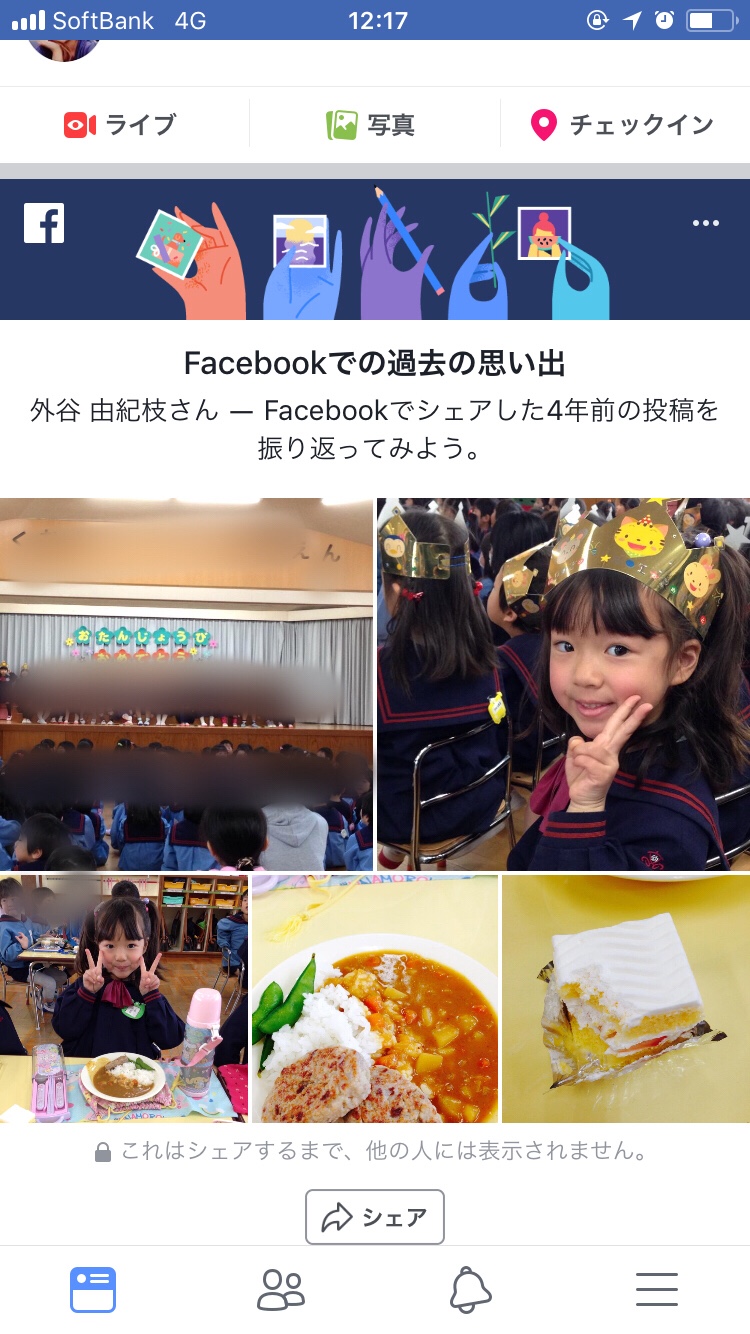This screenshot has width=750, height=1334.
Task: Go to the Friends tab
Action: (281, 1290)
